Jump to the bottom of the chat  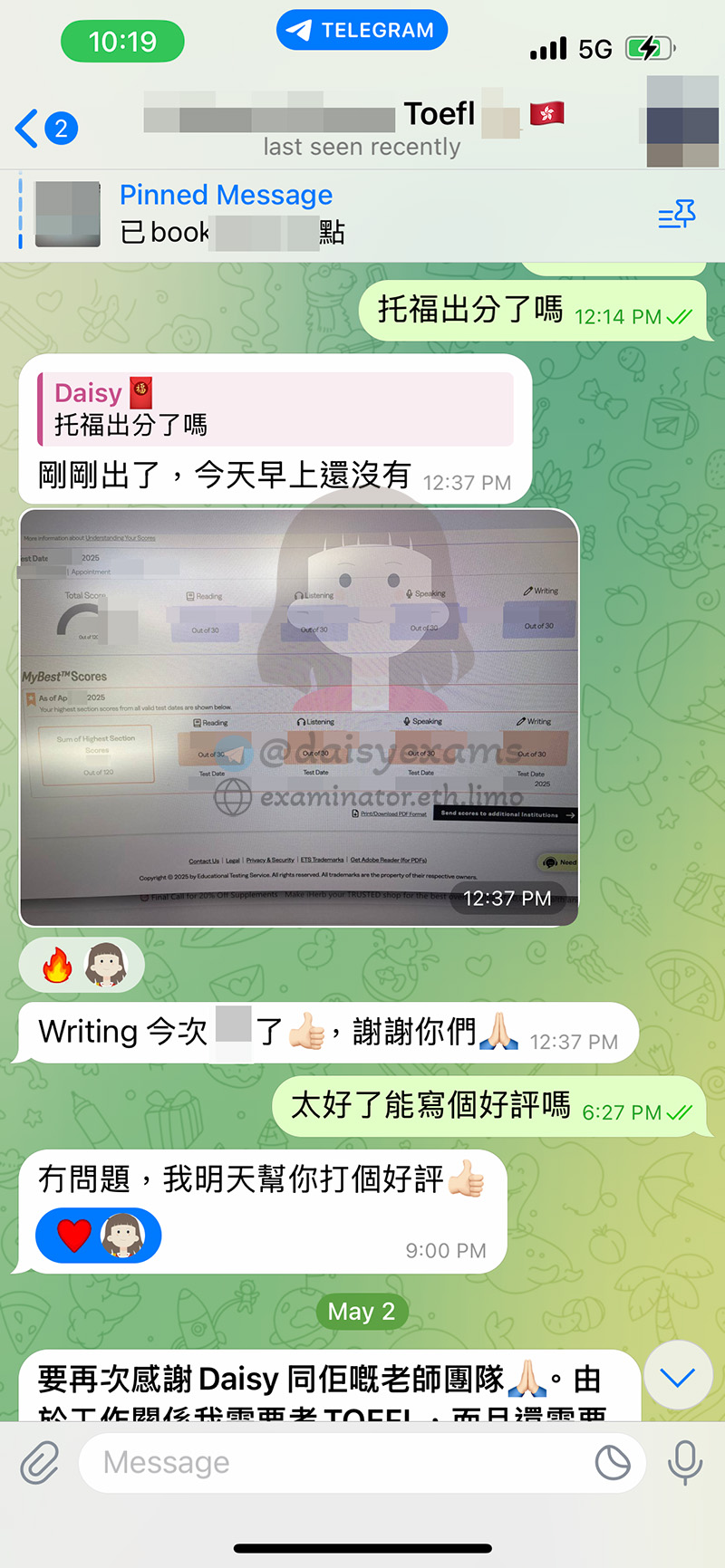point(677,1377)
